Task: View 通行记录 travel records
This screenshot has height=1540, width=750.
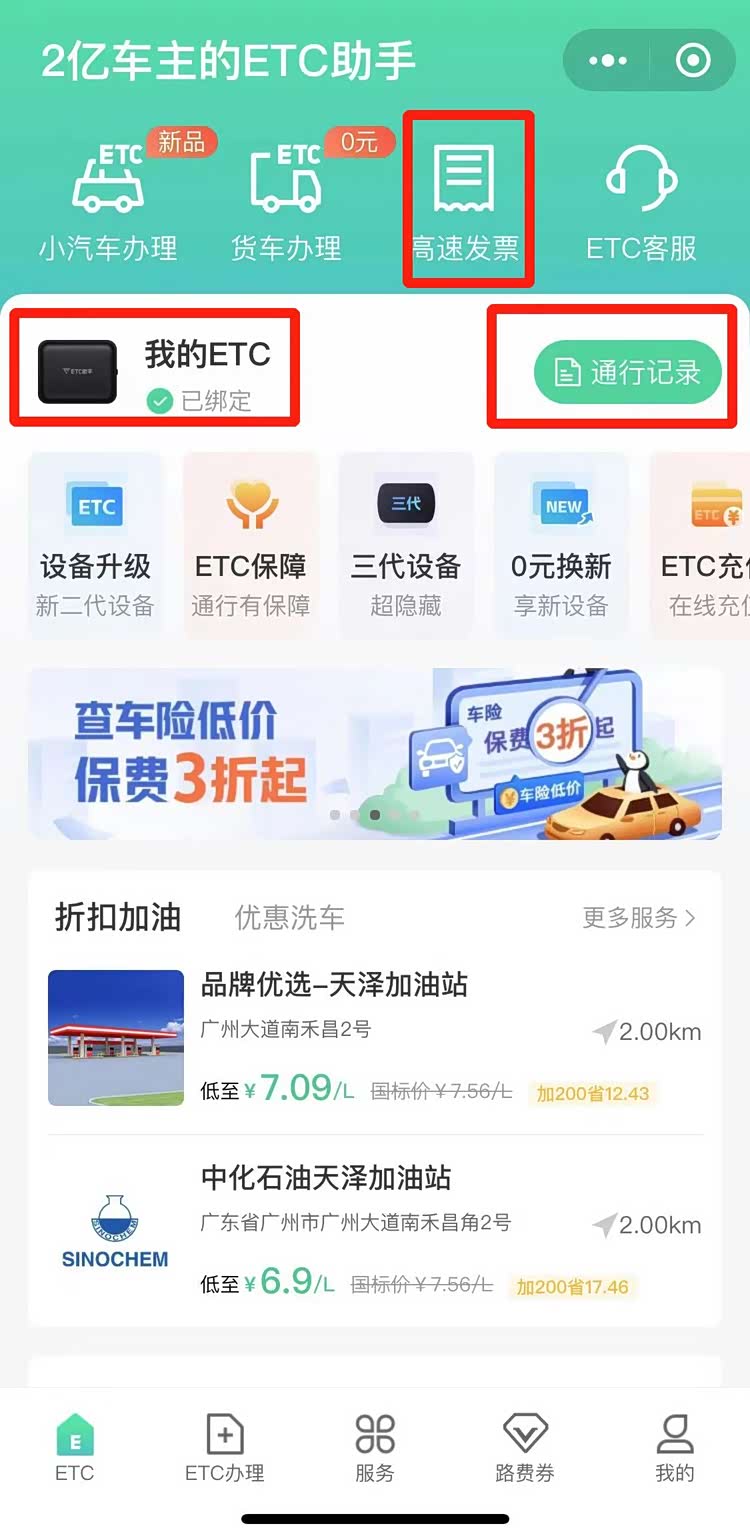Action: [x=628, y=373]
